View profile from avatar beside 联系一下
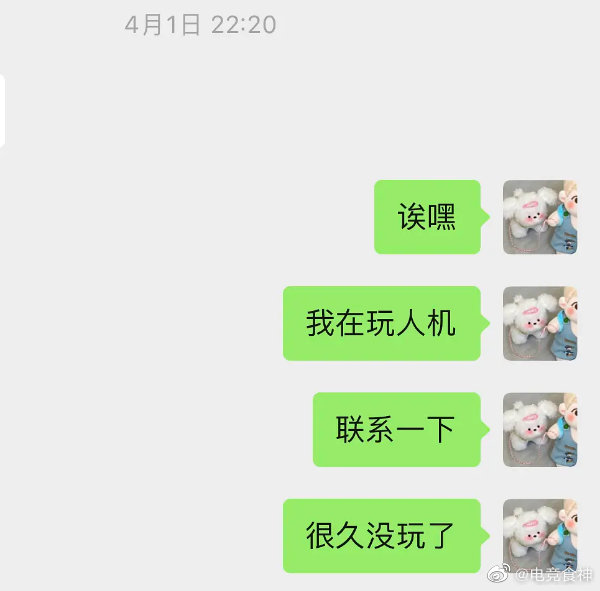 point(539,429)
